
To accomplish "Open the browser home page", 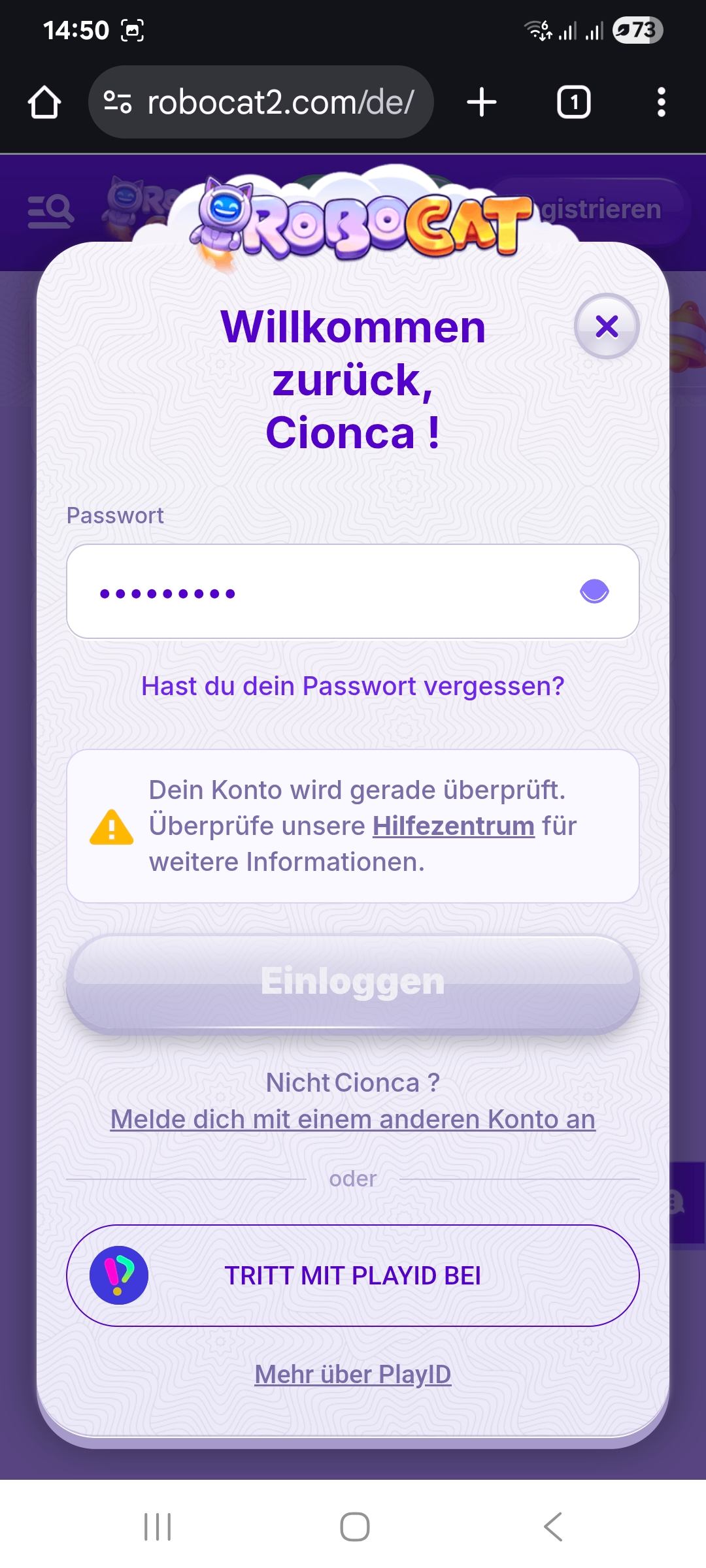I will tap(44, 103).
